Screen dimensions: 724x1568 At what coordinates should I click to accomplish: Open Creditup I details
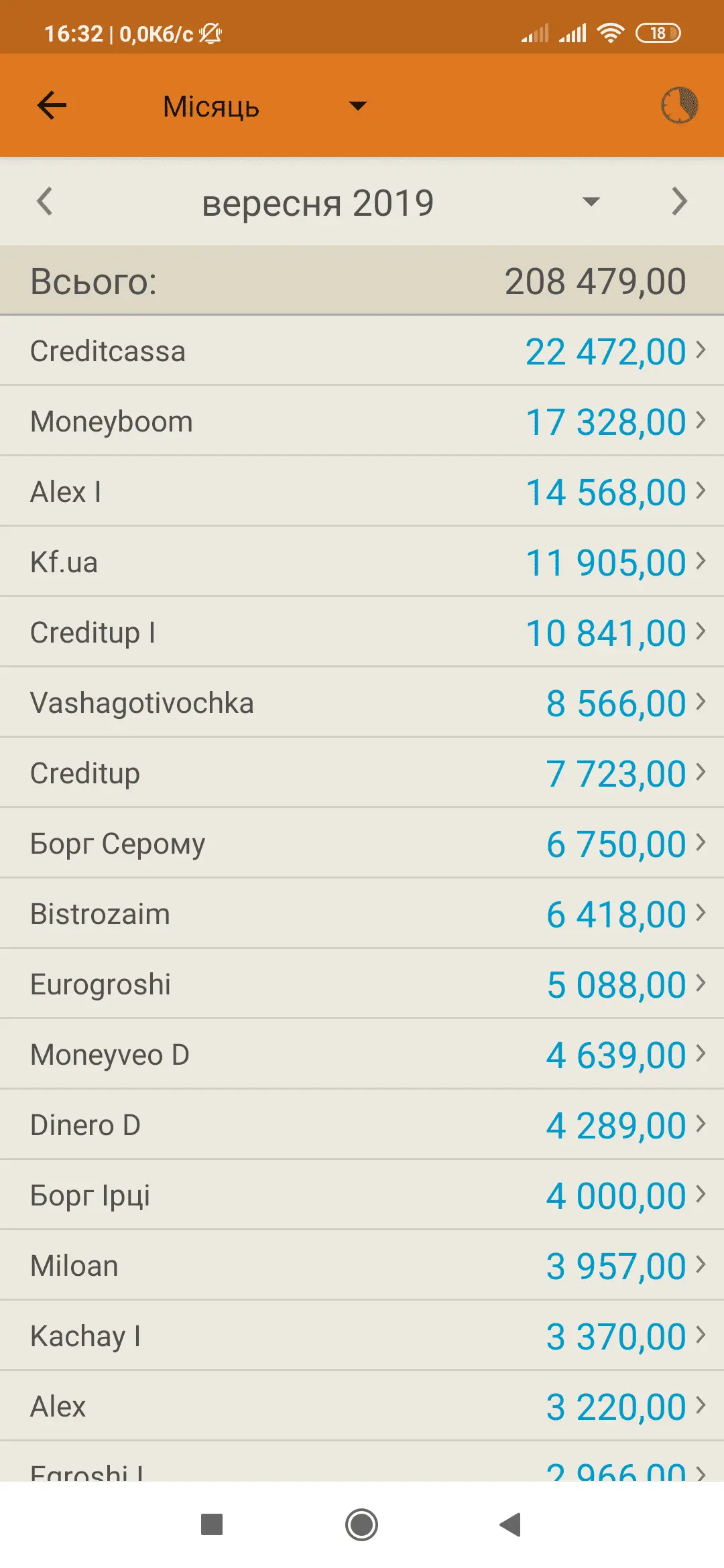[362, 633]
